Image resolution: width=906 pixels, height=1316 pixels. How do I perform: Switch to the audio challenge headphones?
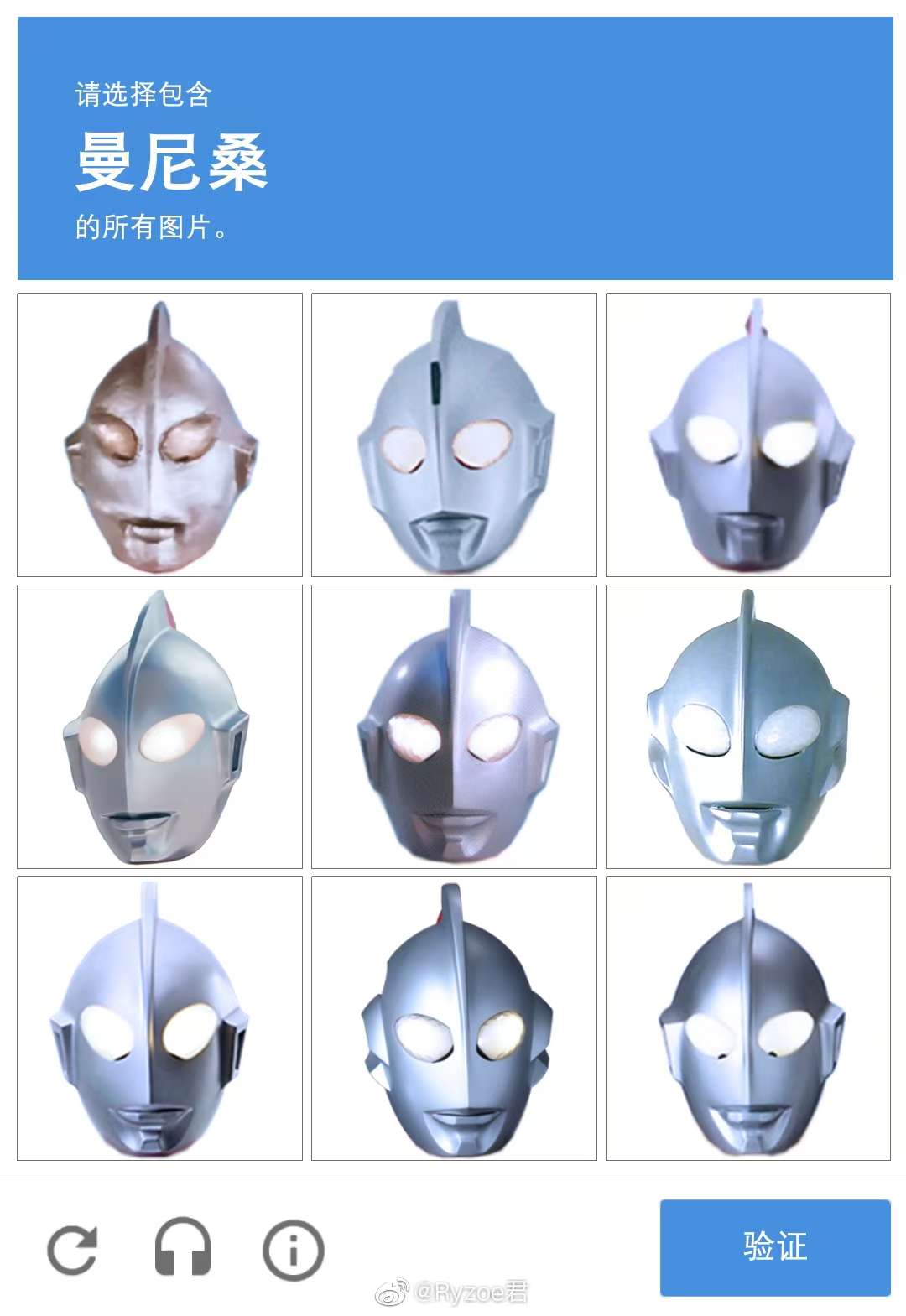183,1250
